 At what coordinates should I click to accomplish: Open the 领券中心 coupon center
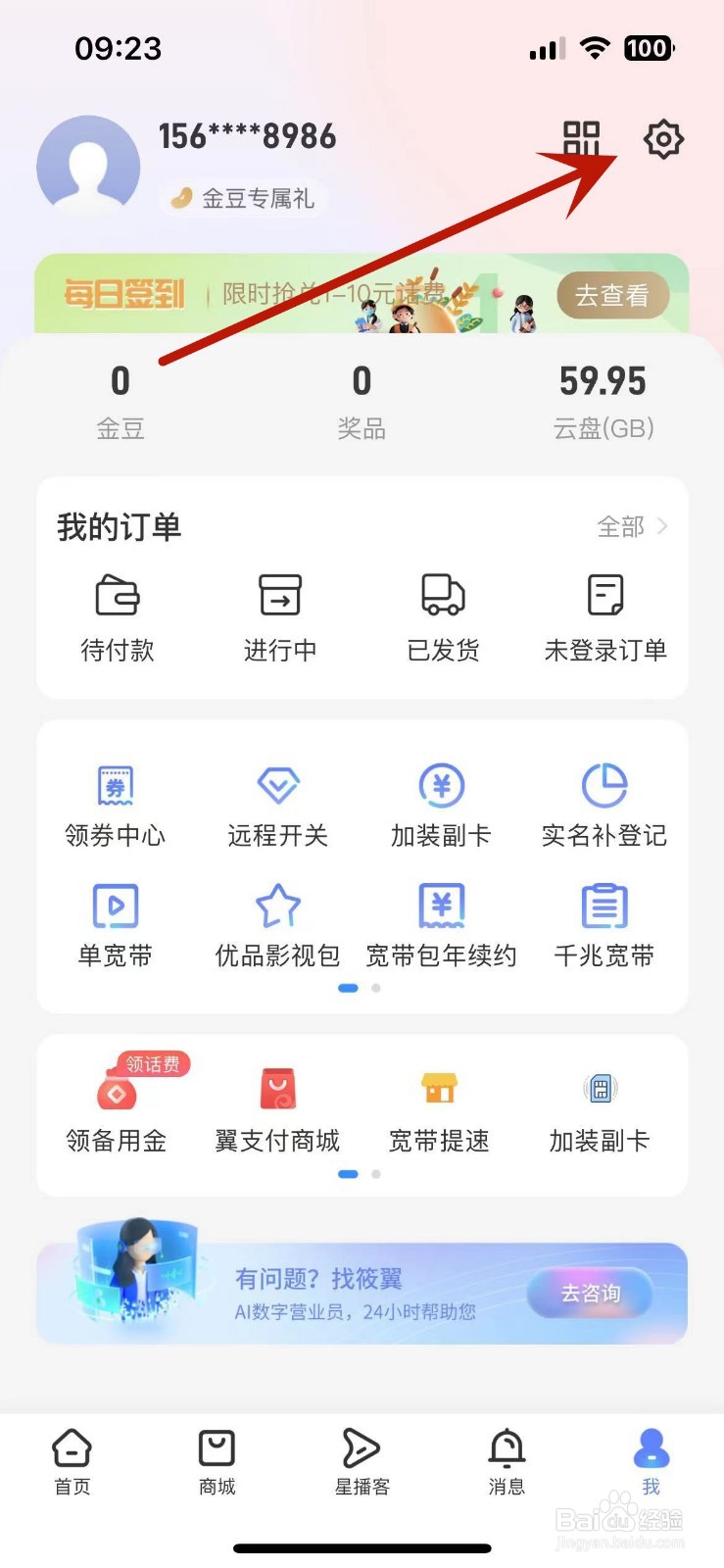[115, 804]
